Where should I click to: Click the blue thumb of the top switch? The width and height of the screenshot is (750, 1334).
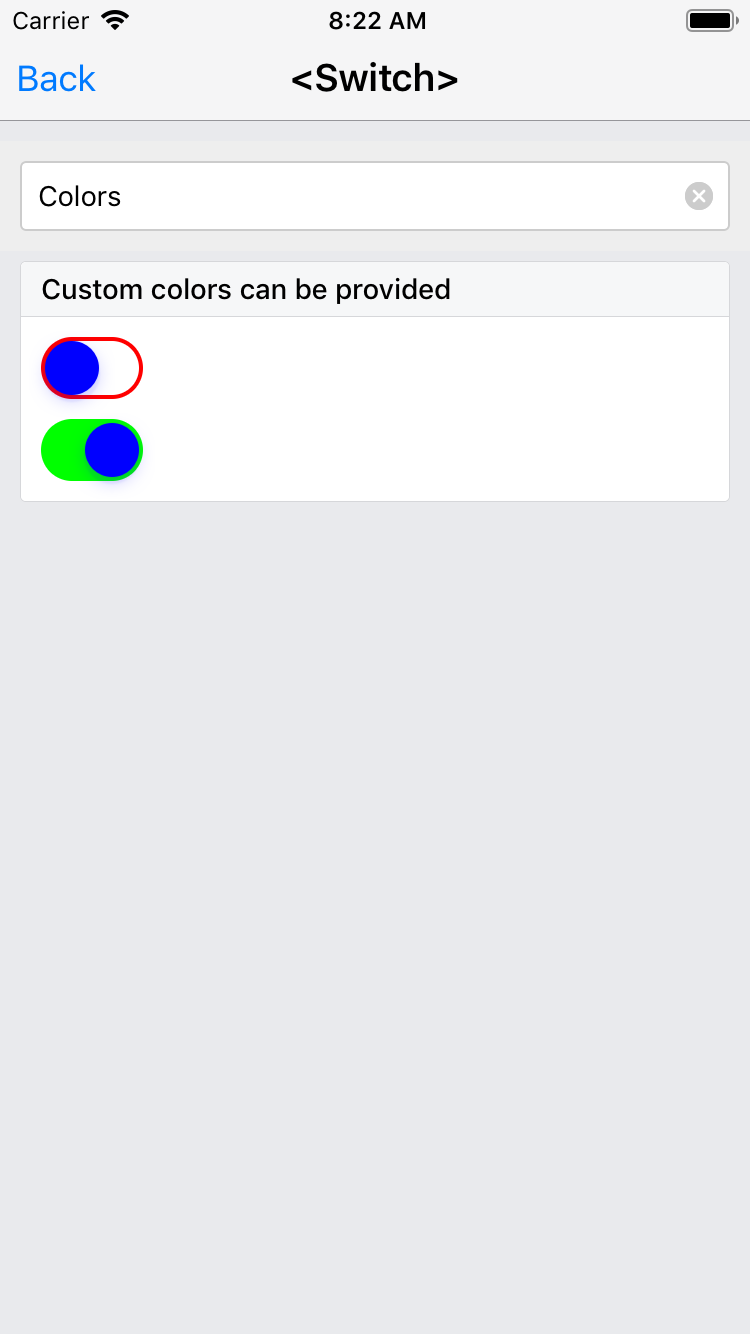tap(70, 367)
